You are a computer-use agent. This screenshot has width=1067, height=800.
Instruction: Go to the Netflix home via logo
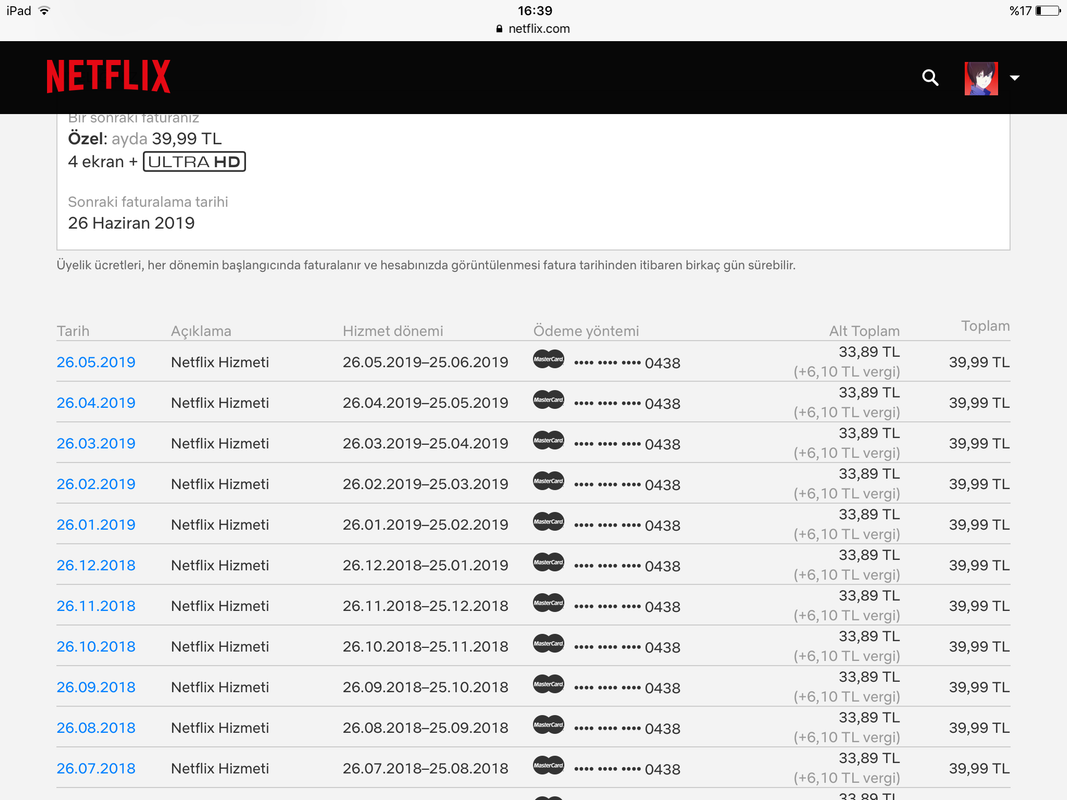coord(108,77)
